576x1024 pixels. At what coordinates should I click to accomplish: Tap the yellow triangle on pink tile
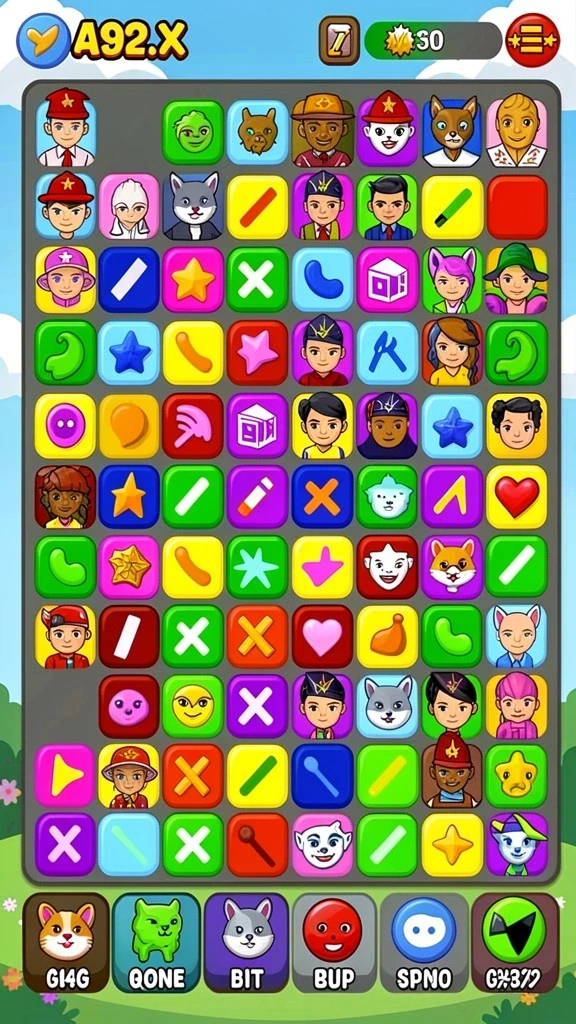(65, 776)
